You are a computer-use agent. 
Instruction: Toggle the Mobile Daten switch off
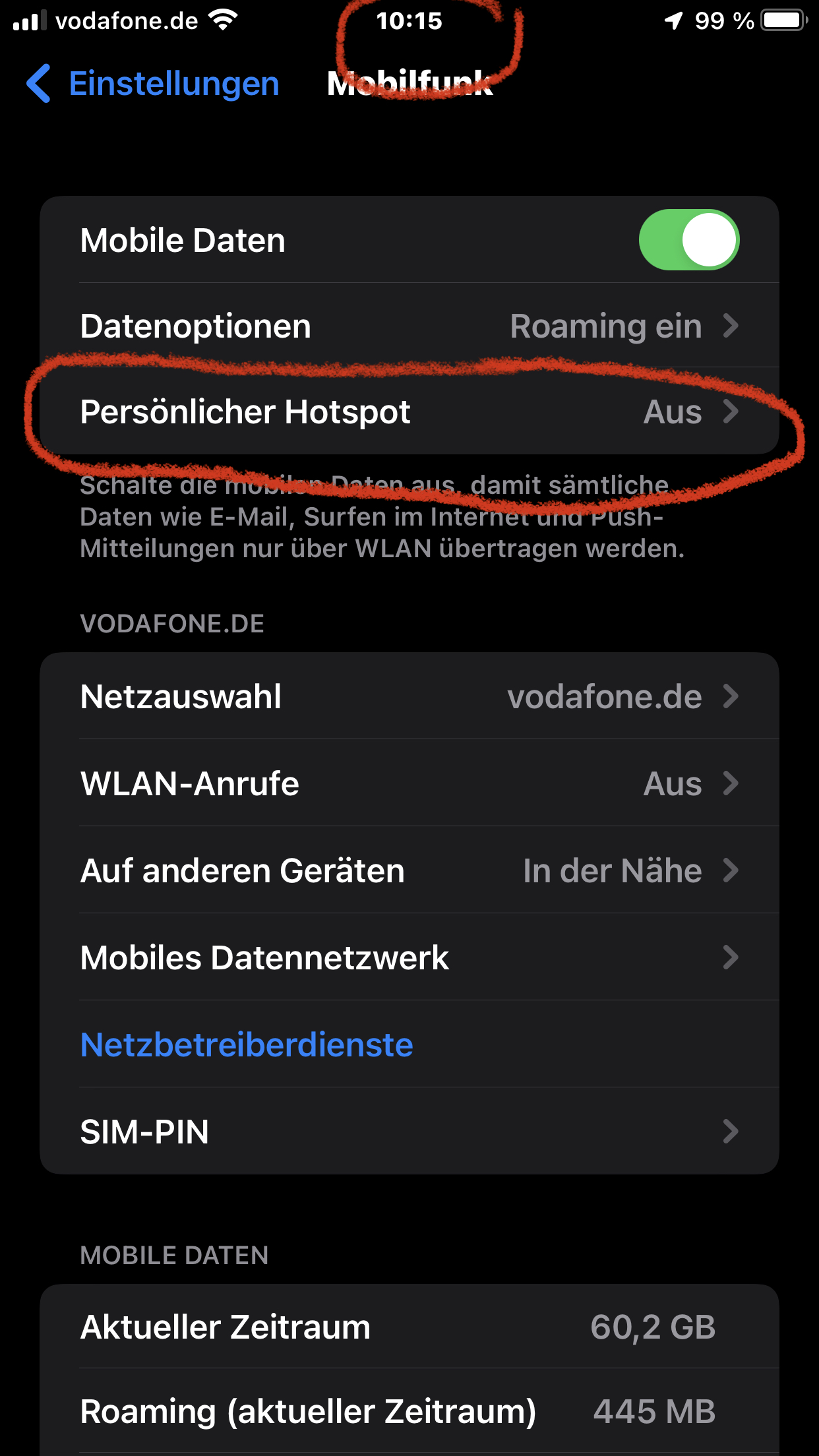pyautogui.click(x=688, y=240)
